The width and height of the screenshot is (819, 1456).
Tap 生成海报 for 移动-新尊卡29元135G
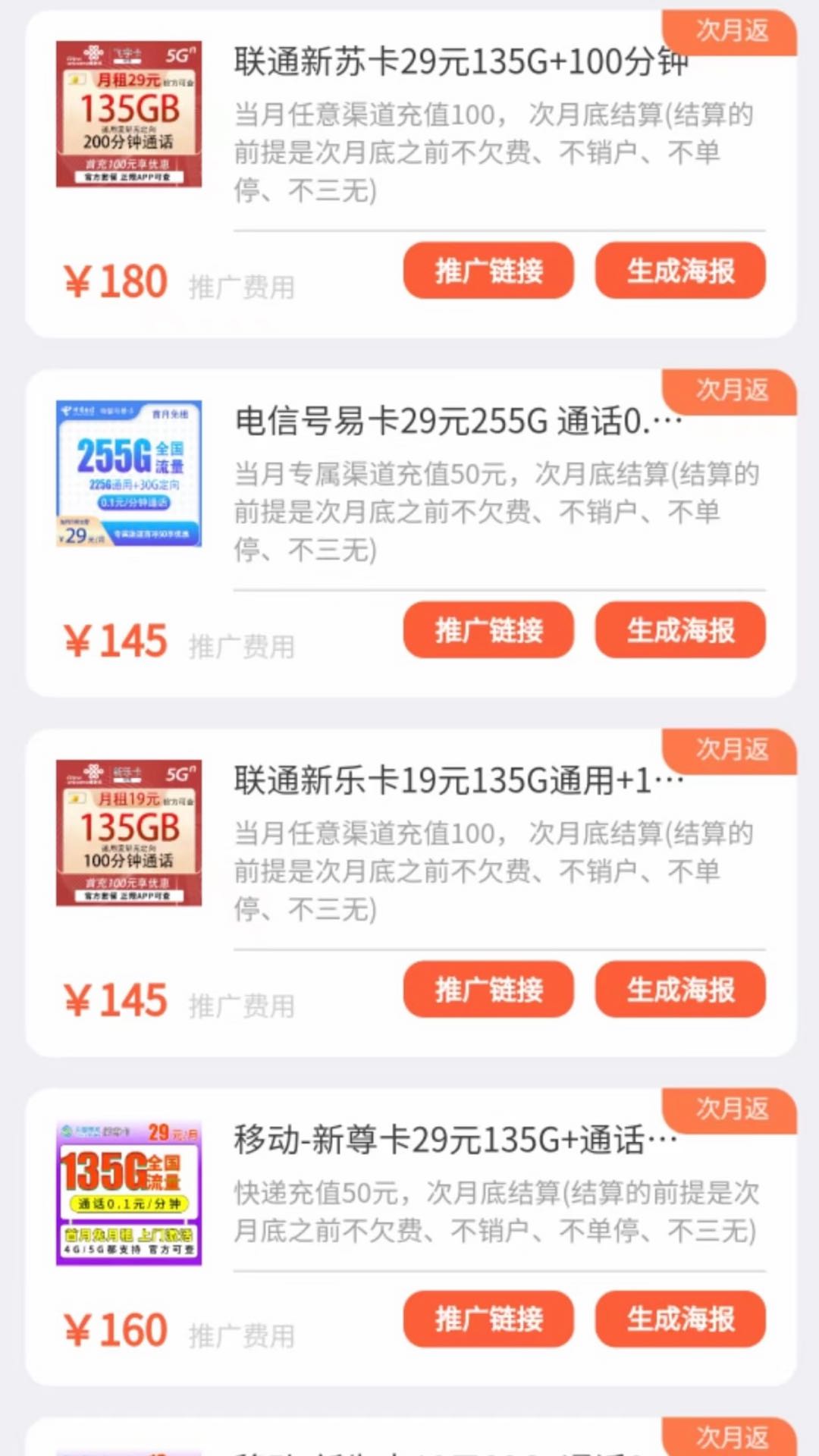point(680,1319)
